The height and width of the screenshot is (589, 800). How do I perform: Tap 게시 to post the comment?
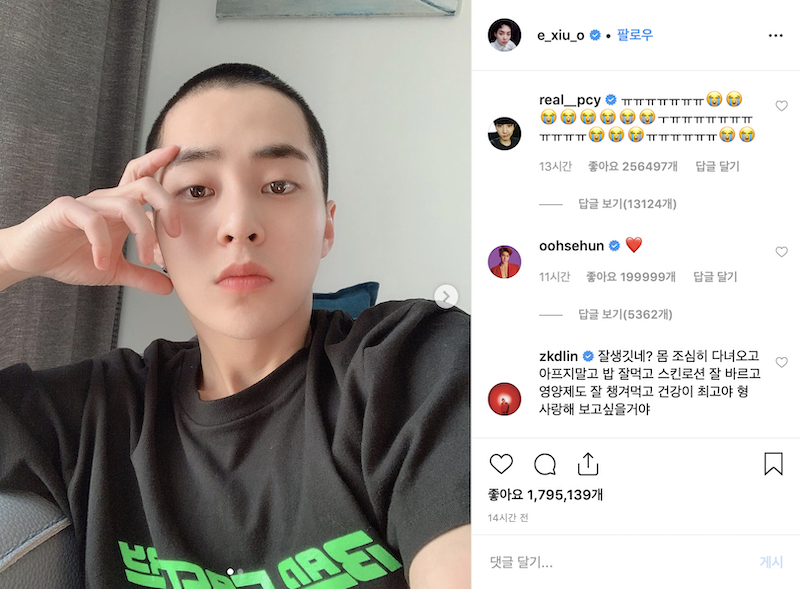[x=771, y=562]
